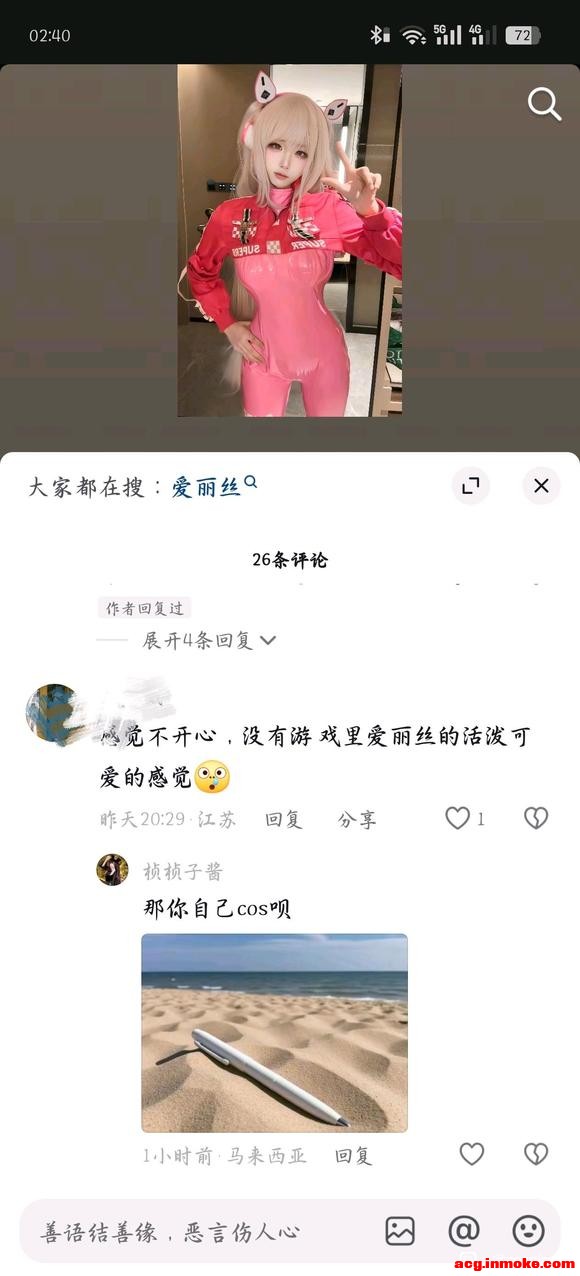Image resolution: width=580 pixels, height=1276 pixels.
Task: Open 桢桢子酱's profile avatar
Action: click(112, 869)
